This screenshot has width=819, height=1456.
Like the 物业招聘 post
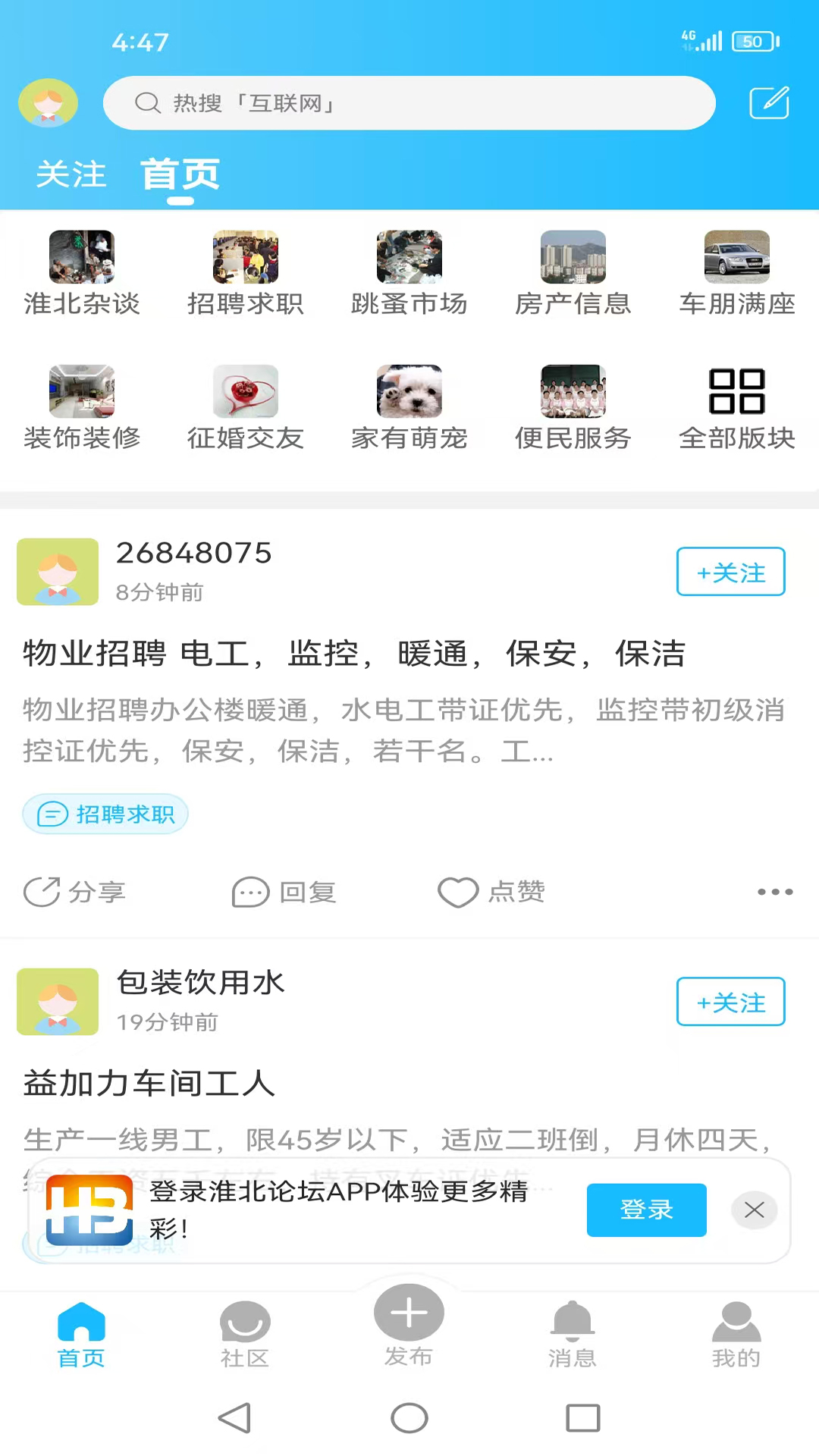[491, 892]
